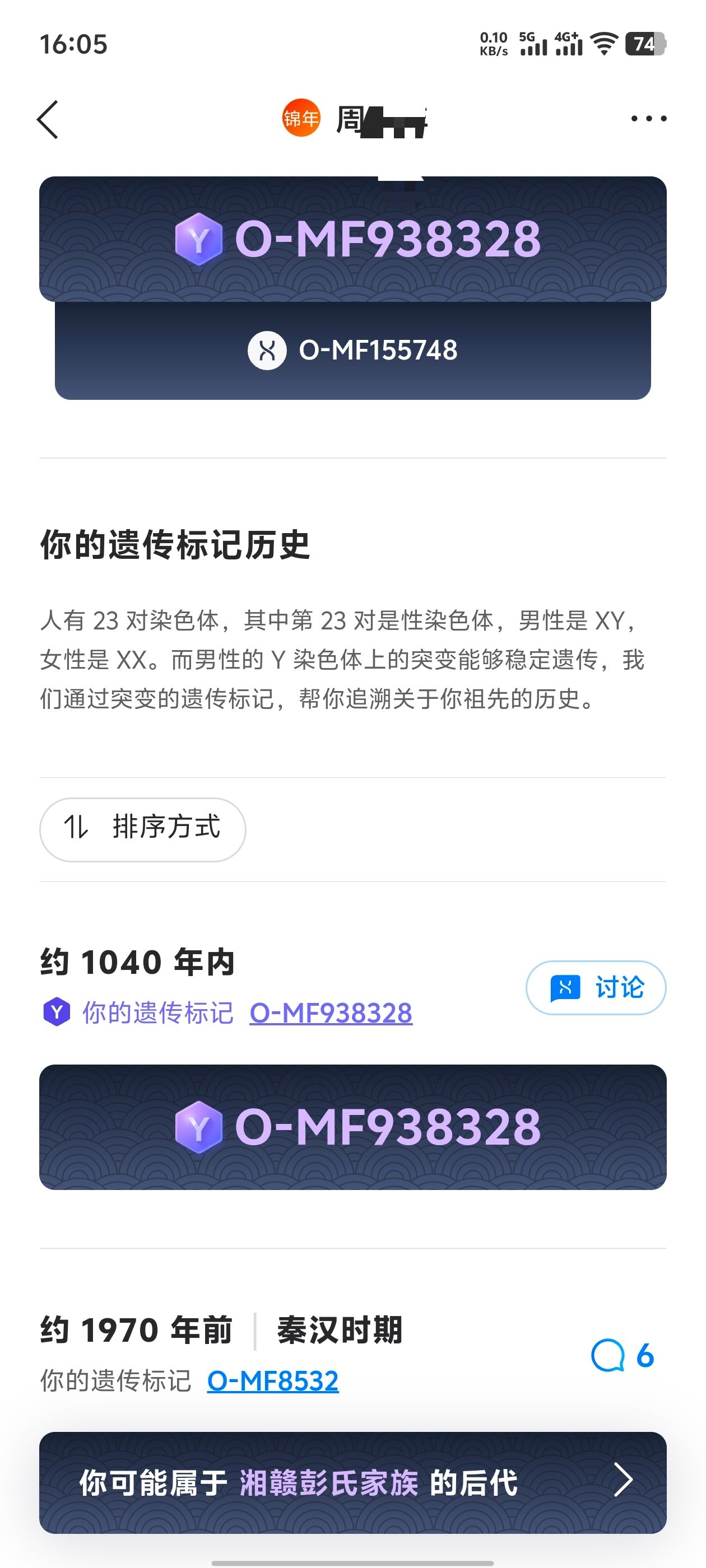Open the O-MF155748 marker bar

(352, 351)
